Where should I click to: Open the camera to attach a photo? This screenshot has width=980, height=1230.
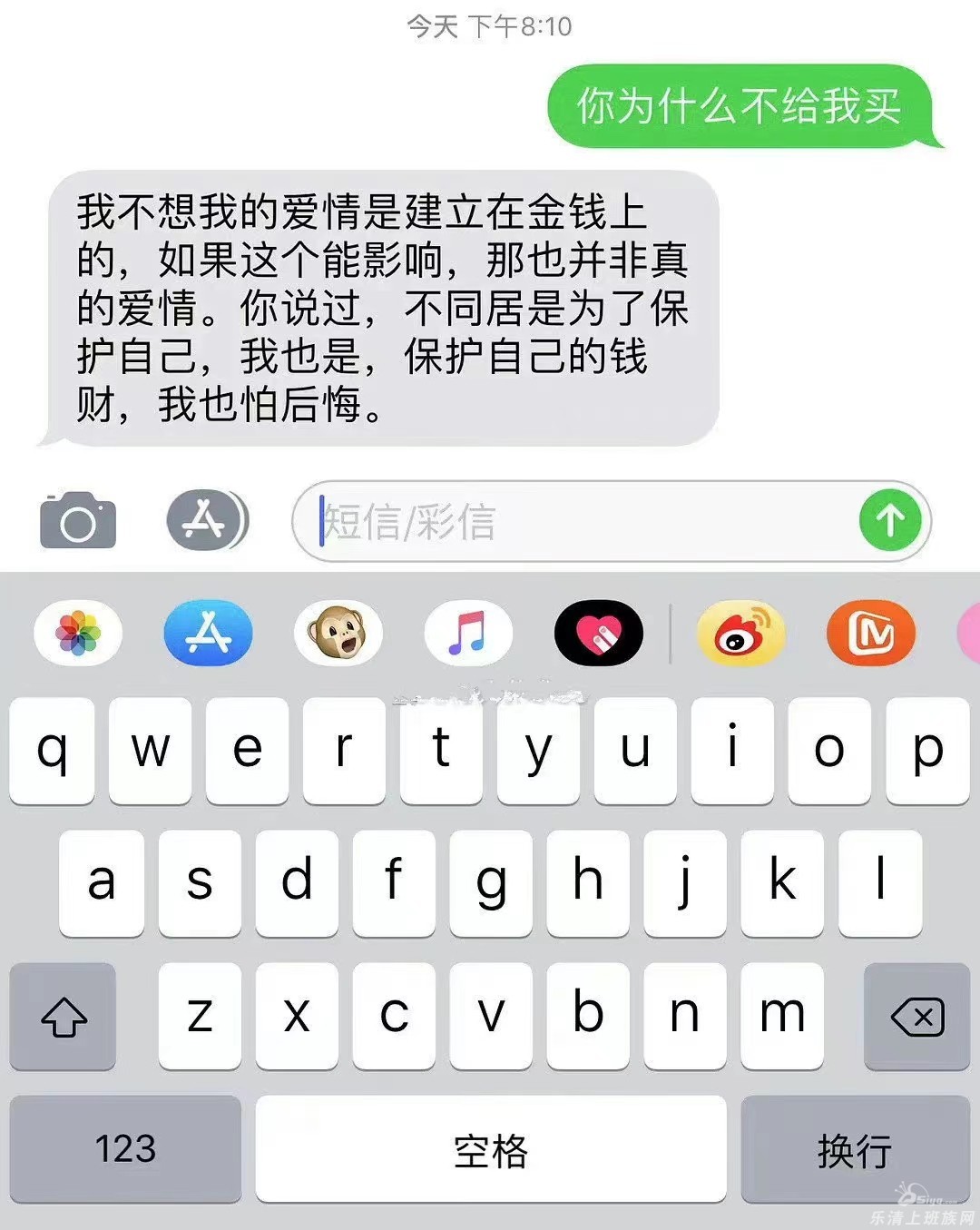(x=78, y=521)
